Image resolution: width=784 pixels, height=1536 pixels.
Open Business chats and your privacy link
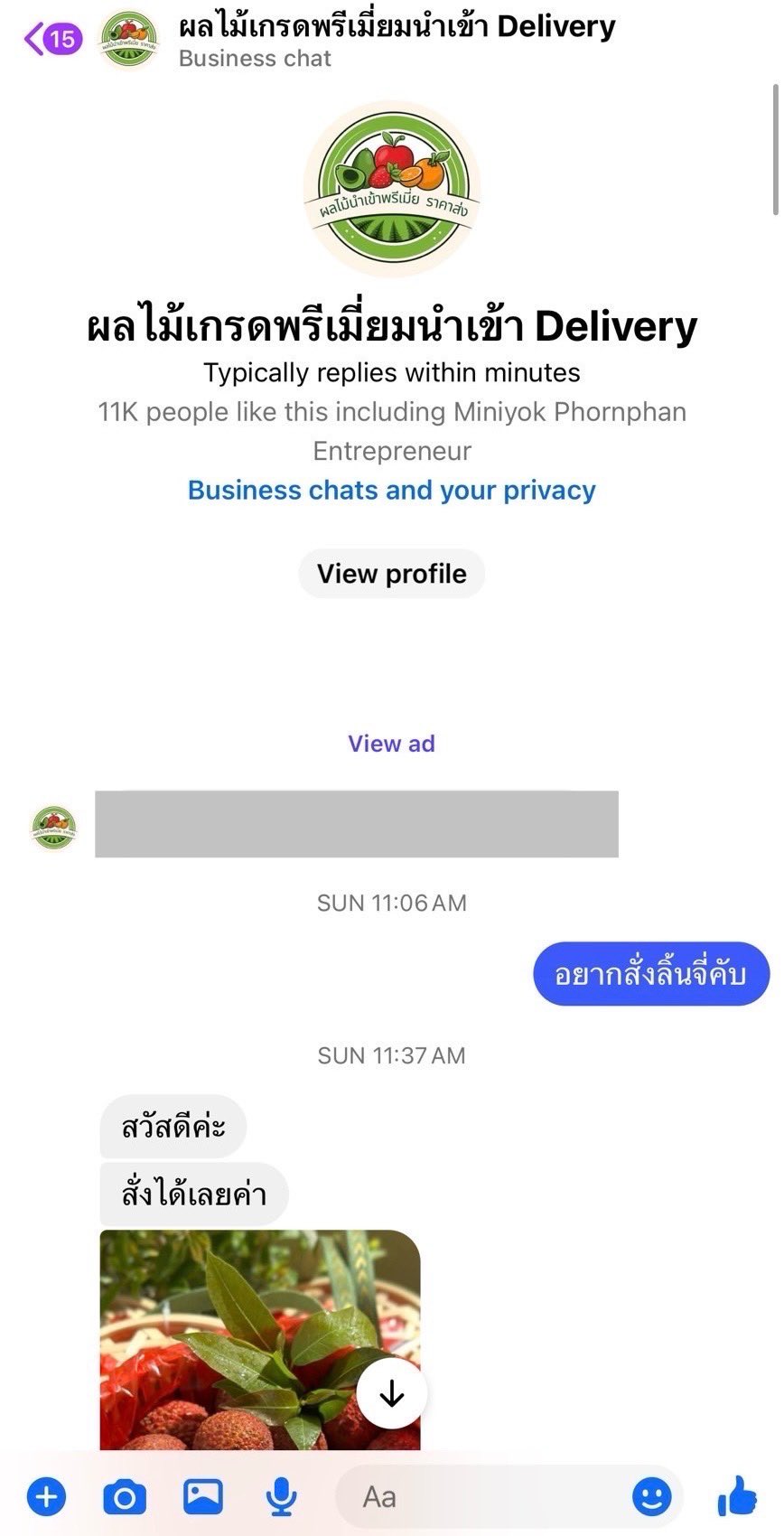click(391, 490)
